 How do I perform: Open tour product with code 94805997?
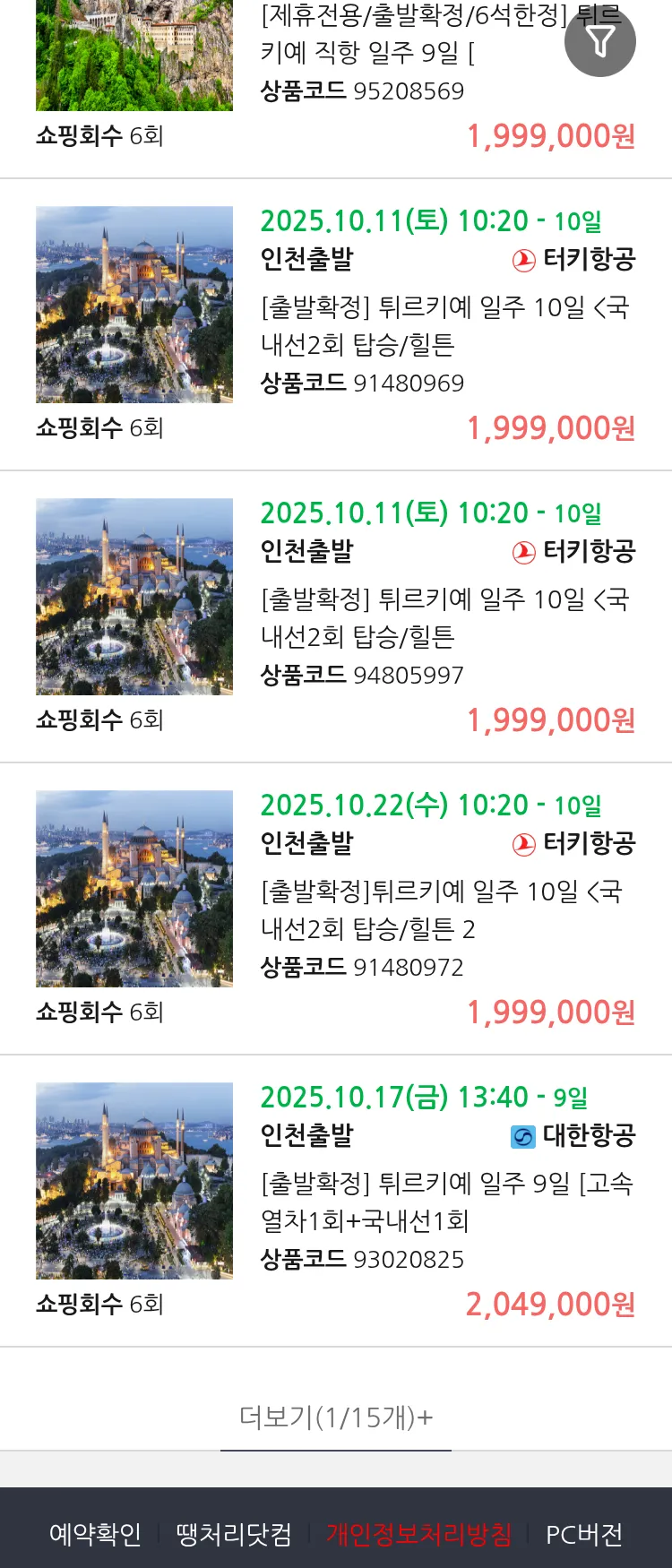tap(445, 617)
